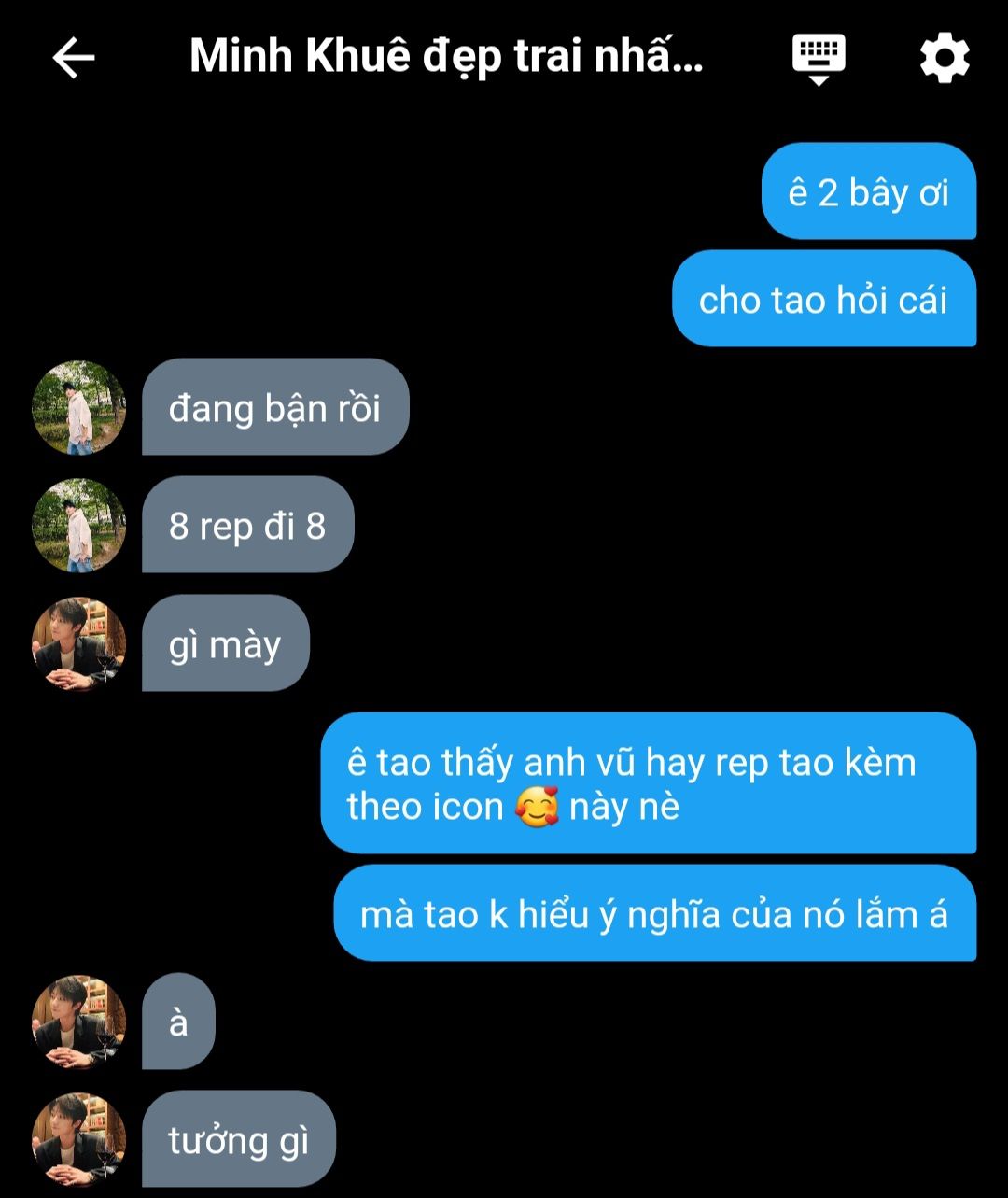Open the settings gear
Viewport: 1008px width, 1198px height.
click(945, 58)
